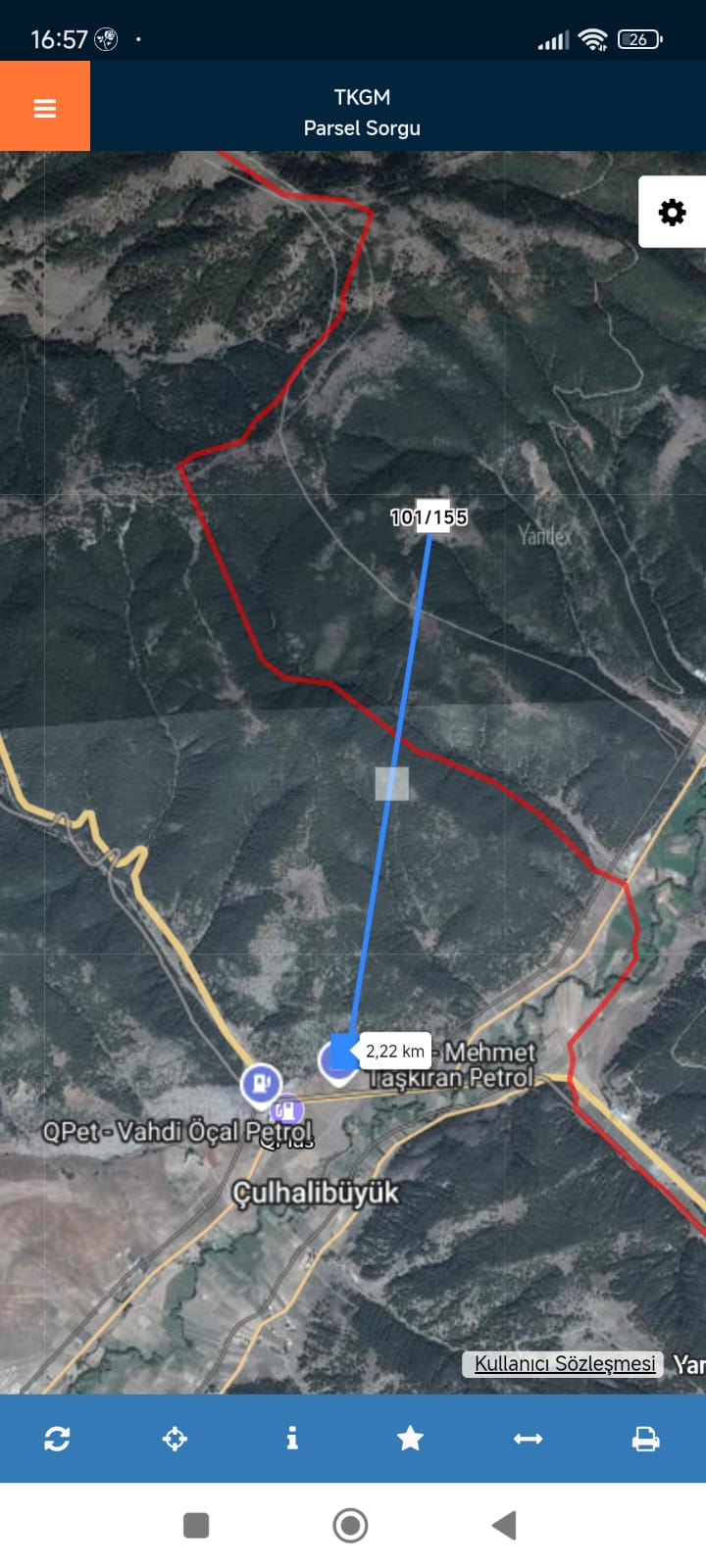This screenshot has width=706, height=1568.
Task: Tap the refresh icon in bottom toolbar
Action: click(x=57, y=1438)
